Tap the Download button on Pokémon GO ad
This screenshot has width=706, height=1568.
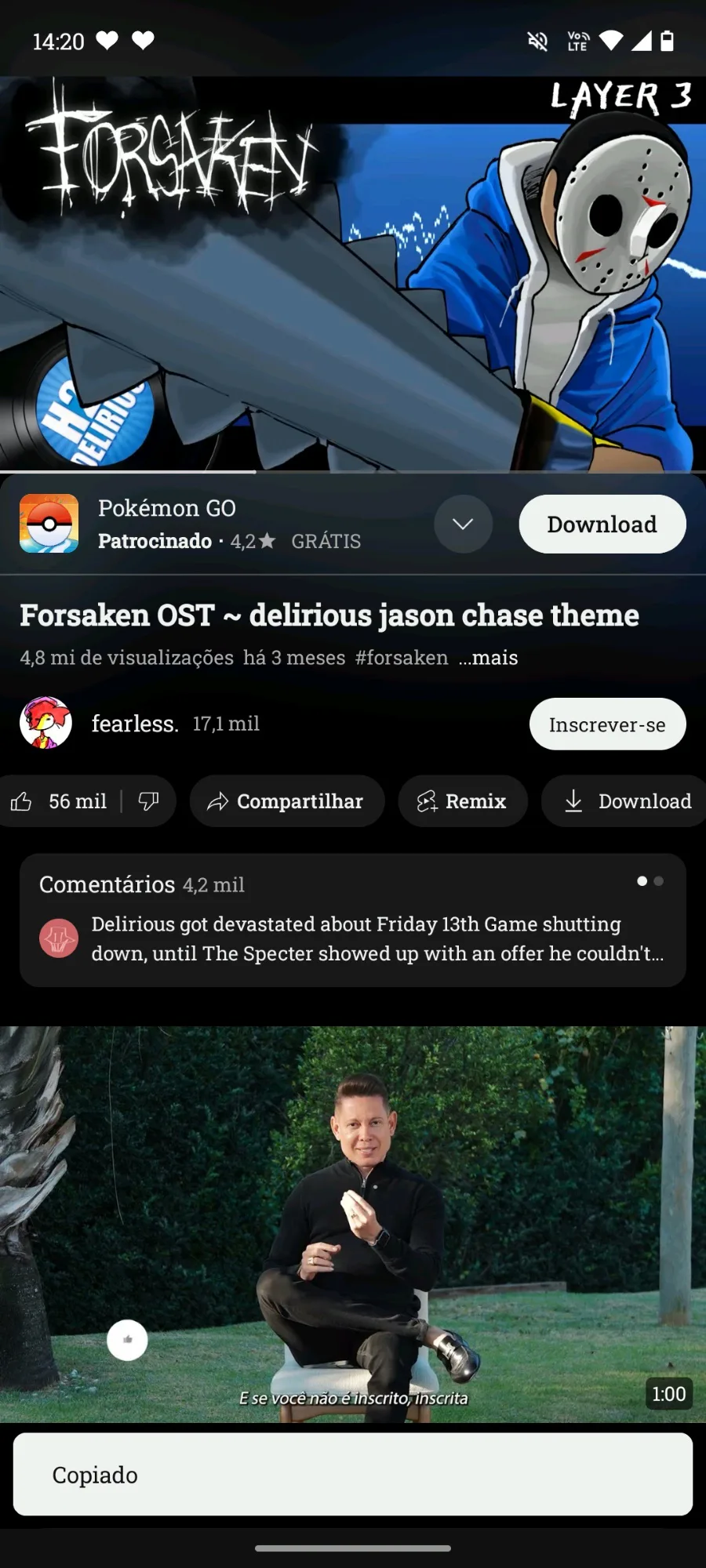tap(602, 524)
